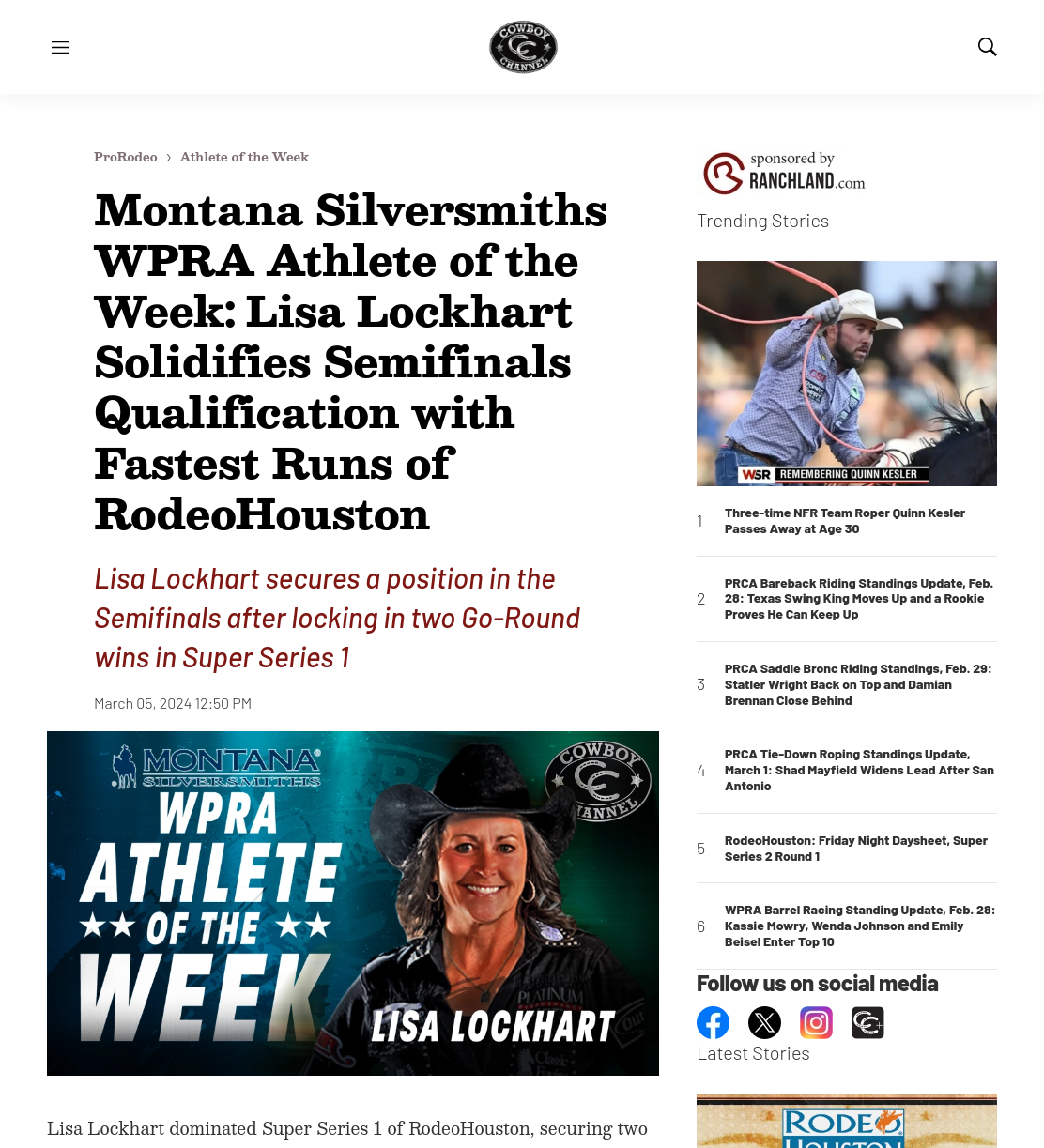This screenshot has width=1044, height=1148.
Task: Open the Athlete of the Week breadcrumb
Action: [x=244, y=158]
